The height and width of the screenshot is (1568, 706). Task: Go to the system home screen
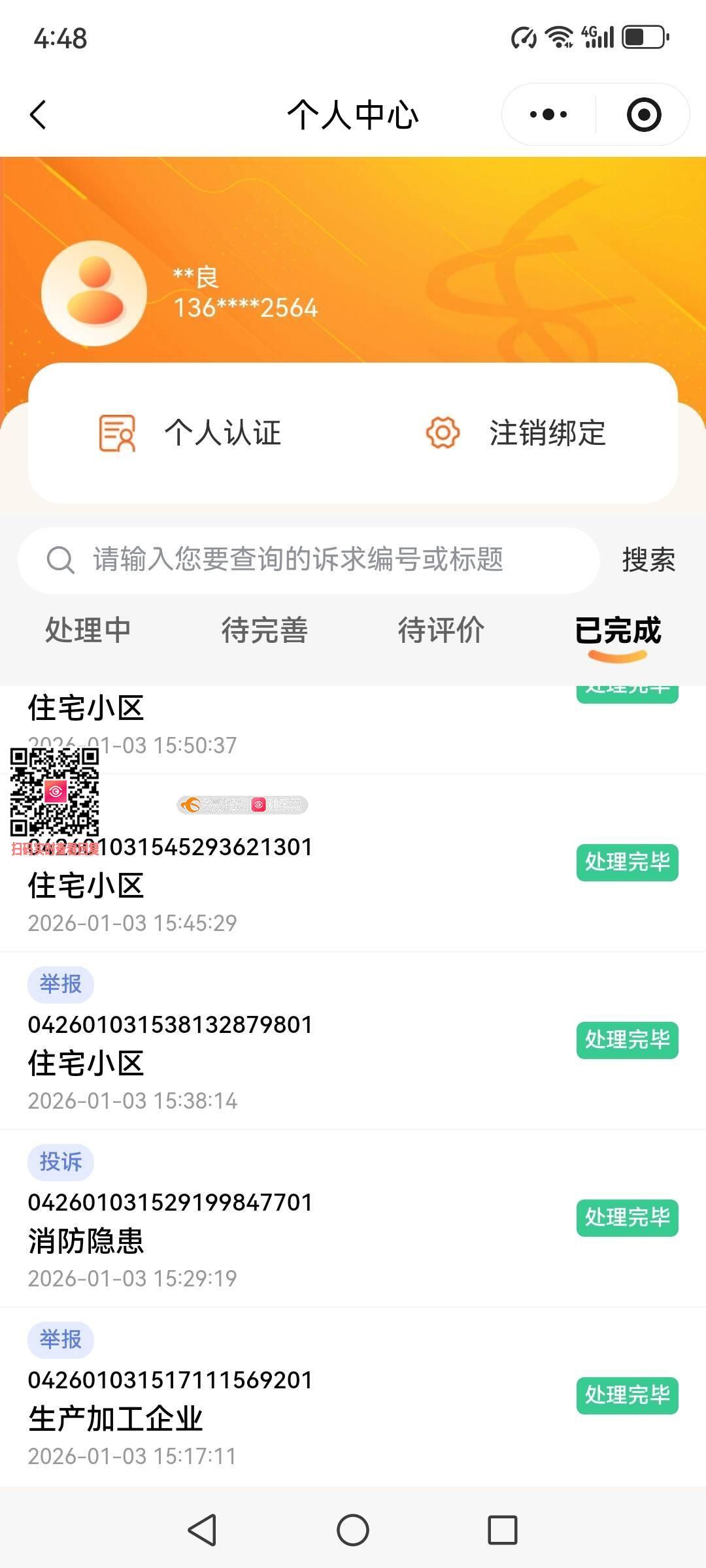[353, 1530]
